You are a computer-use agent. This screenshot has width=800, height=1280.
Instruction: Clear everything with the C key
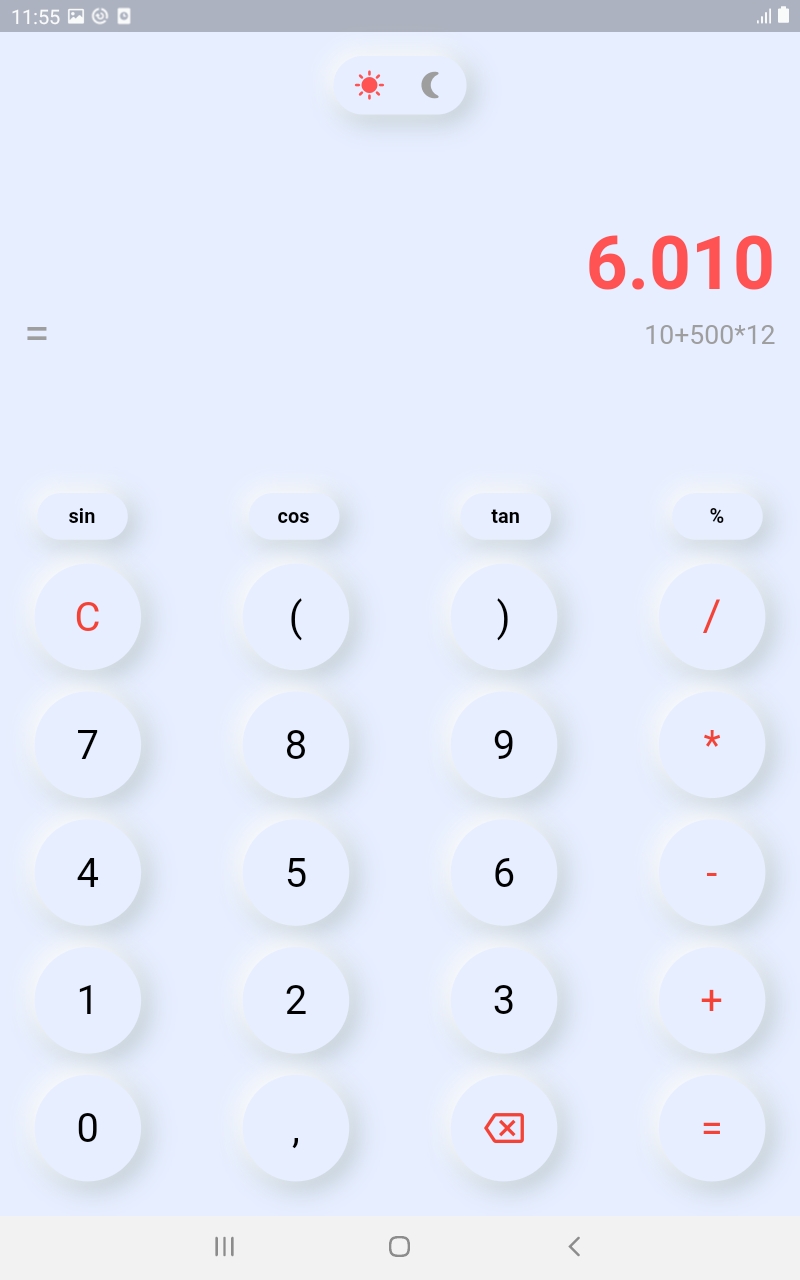88,616
